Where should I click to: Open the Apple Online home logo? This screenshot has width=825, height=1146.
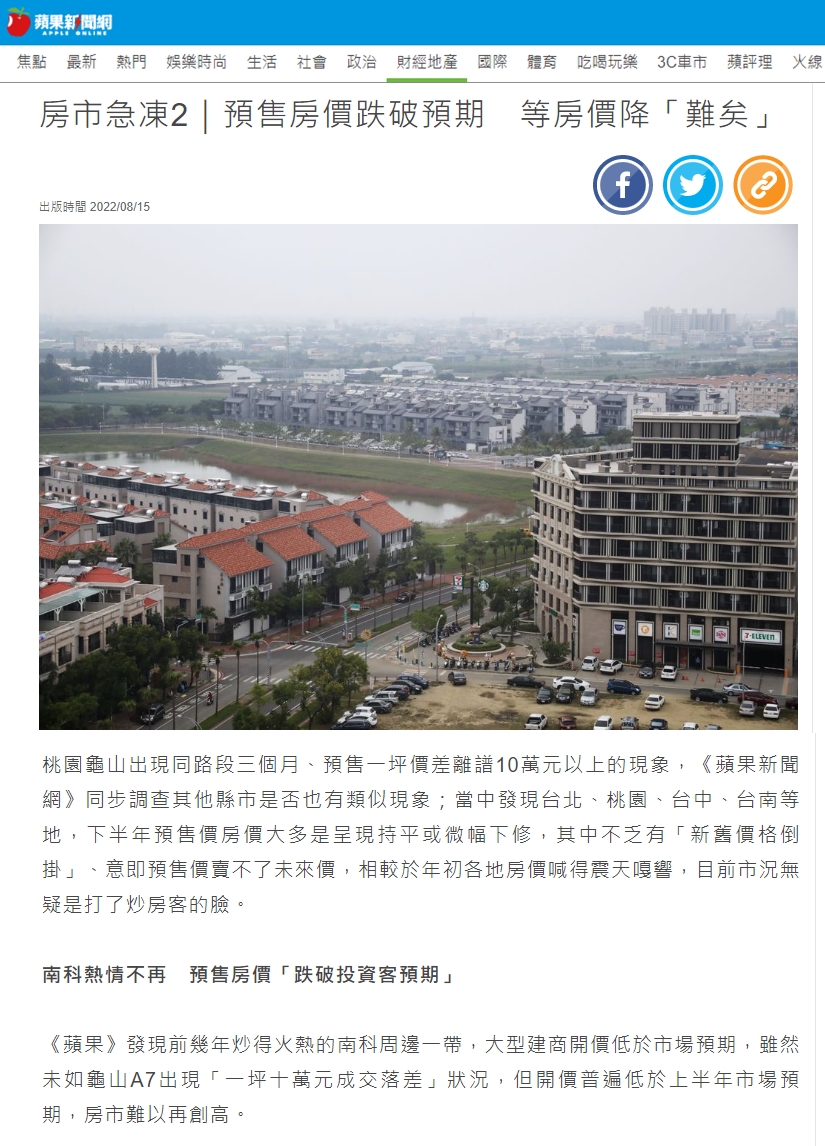[x=59, y=21]
